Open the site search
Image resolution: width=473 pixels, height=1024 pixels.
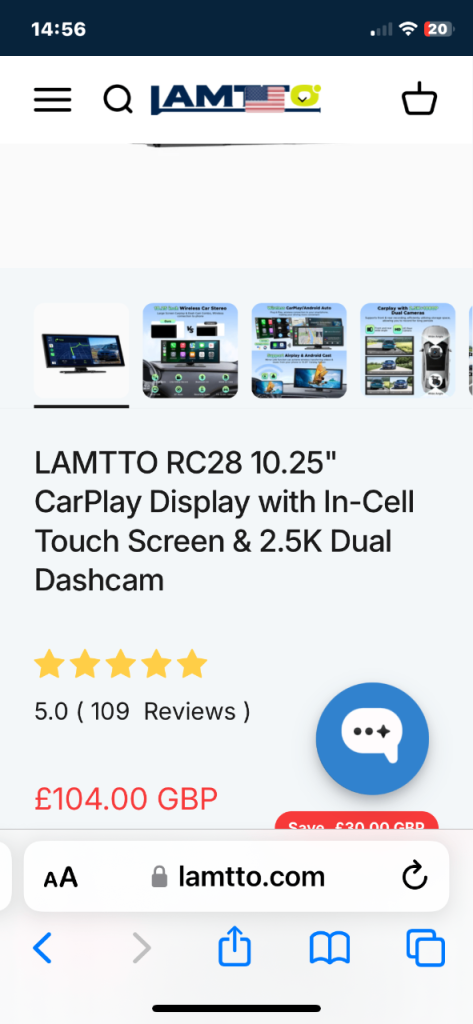pyautogui.click(x=118, y=100)
